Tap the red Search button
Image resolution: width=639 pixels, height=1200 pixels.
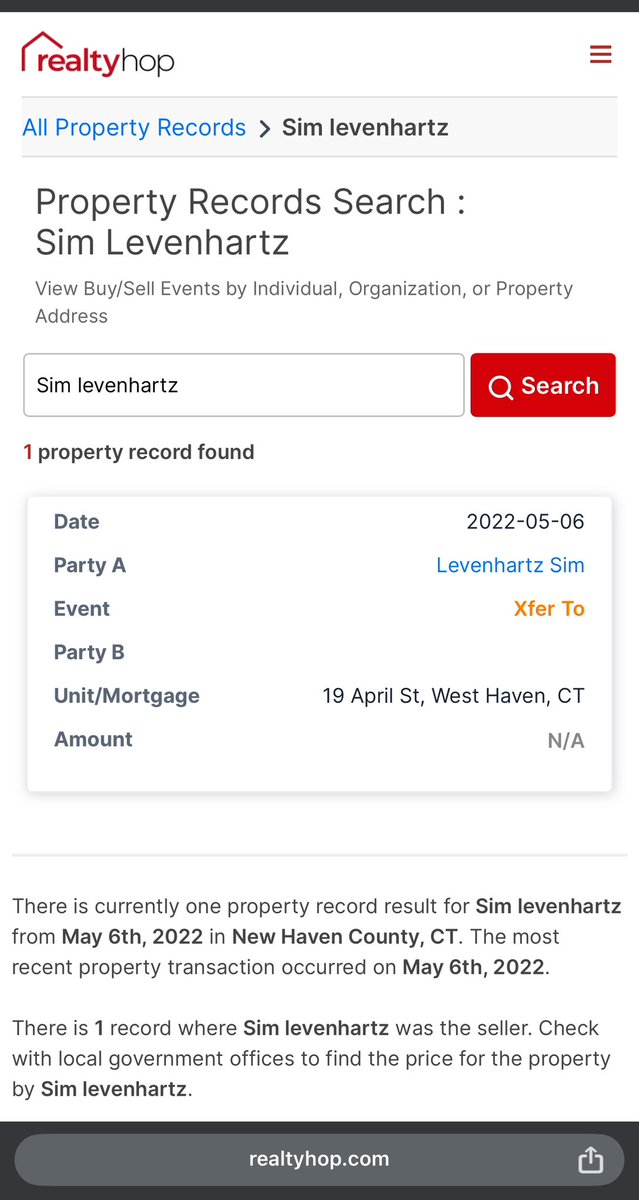[x=543, y=385]
